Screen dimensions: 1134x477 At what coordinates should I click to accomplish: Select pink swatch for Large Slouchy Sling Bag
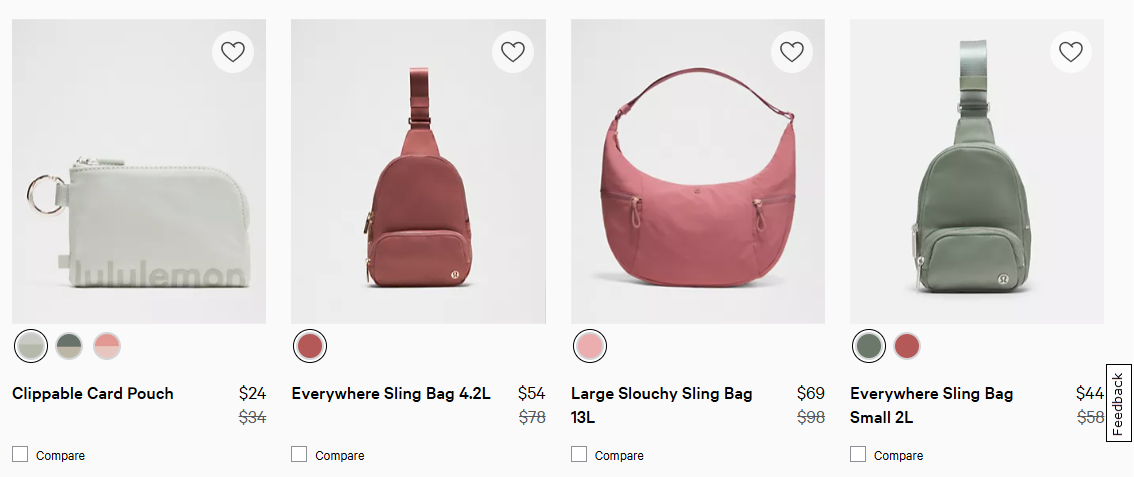pos(590,346)
